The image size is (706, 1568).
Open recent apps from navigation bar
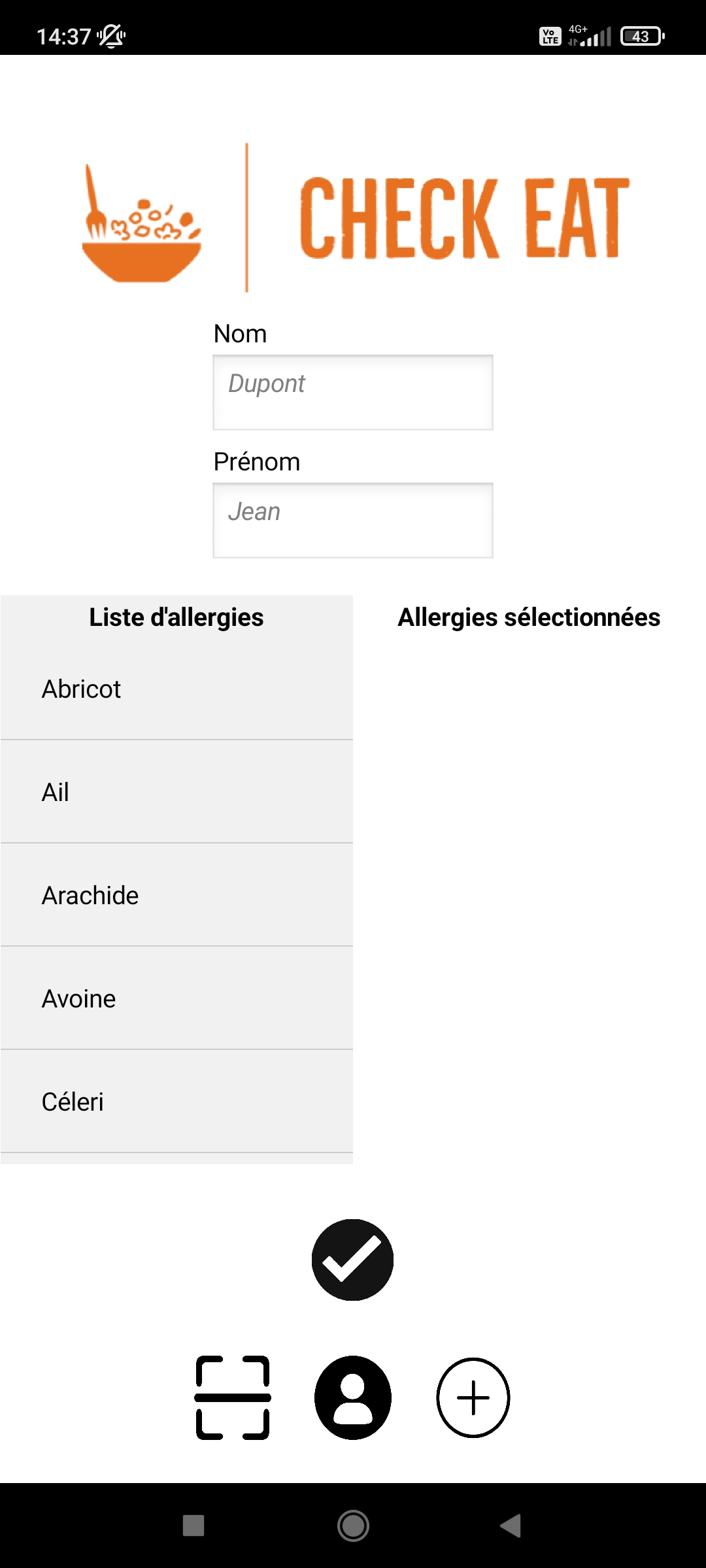(x=193, y=1526)
